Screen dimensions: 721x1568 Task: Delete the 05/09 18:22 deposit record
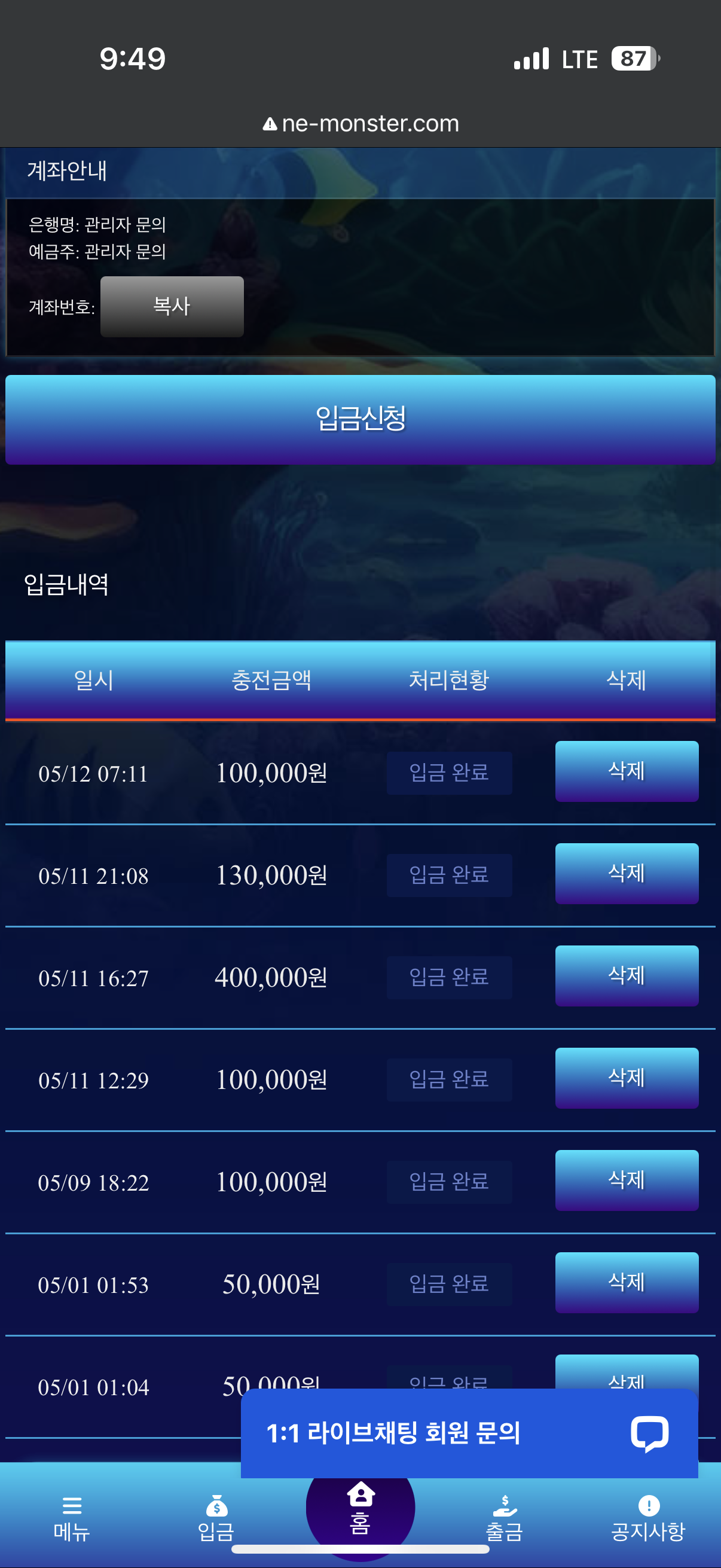626,1180
